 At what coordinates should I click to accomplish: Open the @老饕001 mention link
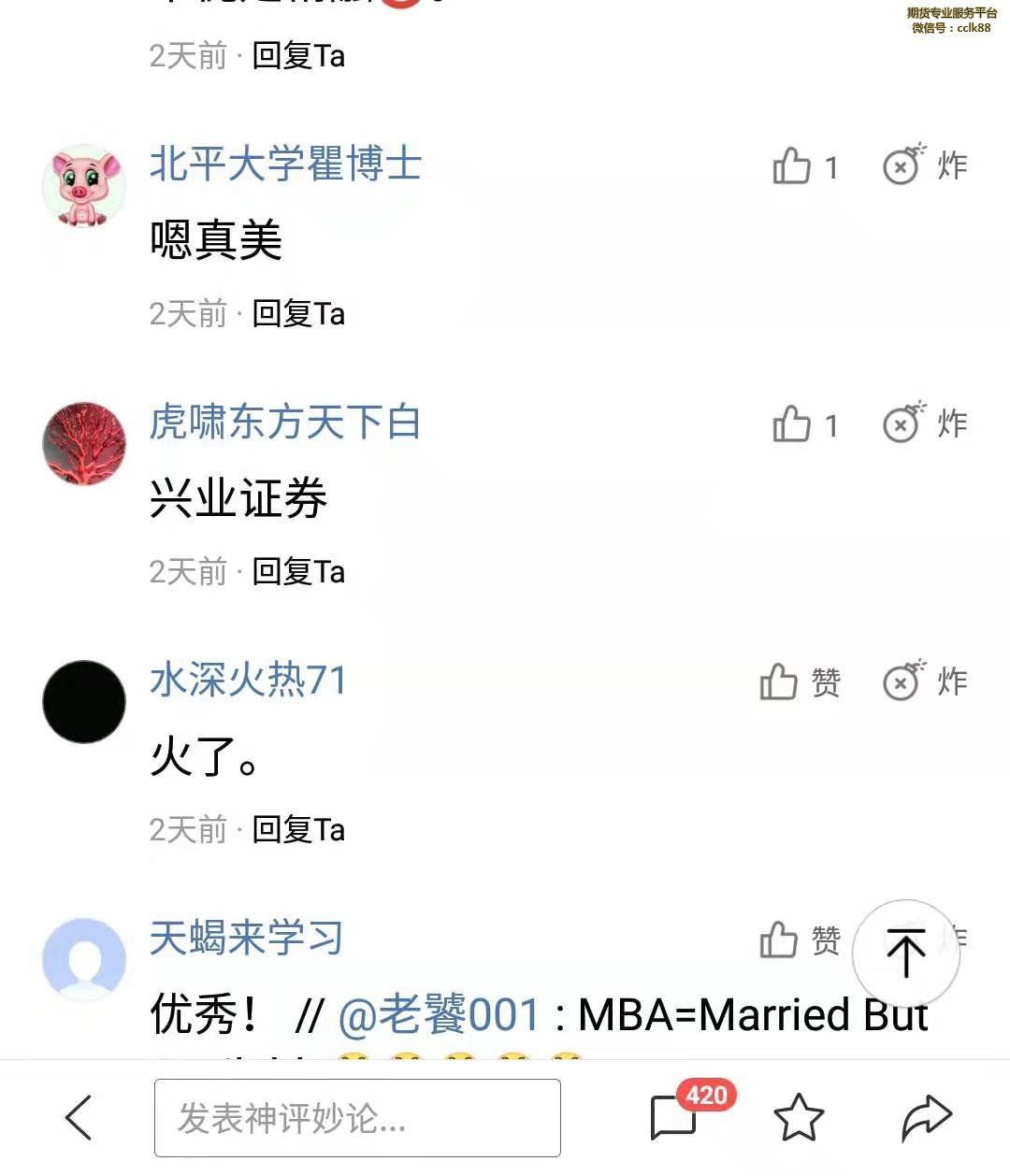tap(440, 1015)
